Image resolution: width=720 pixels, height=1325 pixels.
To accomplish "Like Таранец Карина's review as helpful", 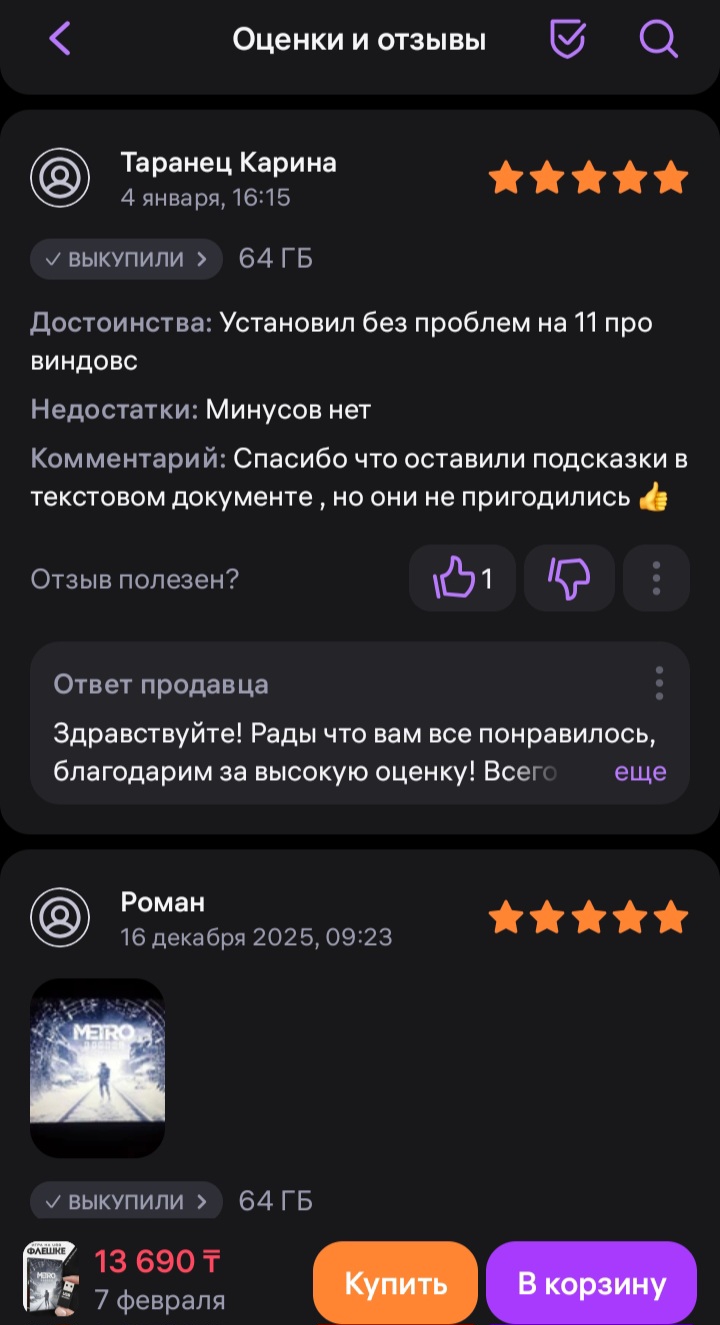I will coord(462,578).
